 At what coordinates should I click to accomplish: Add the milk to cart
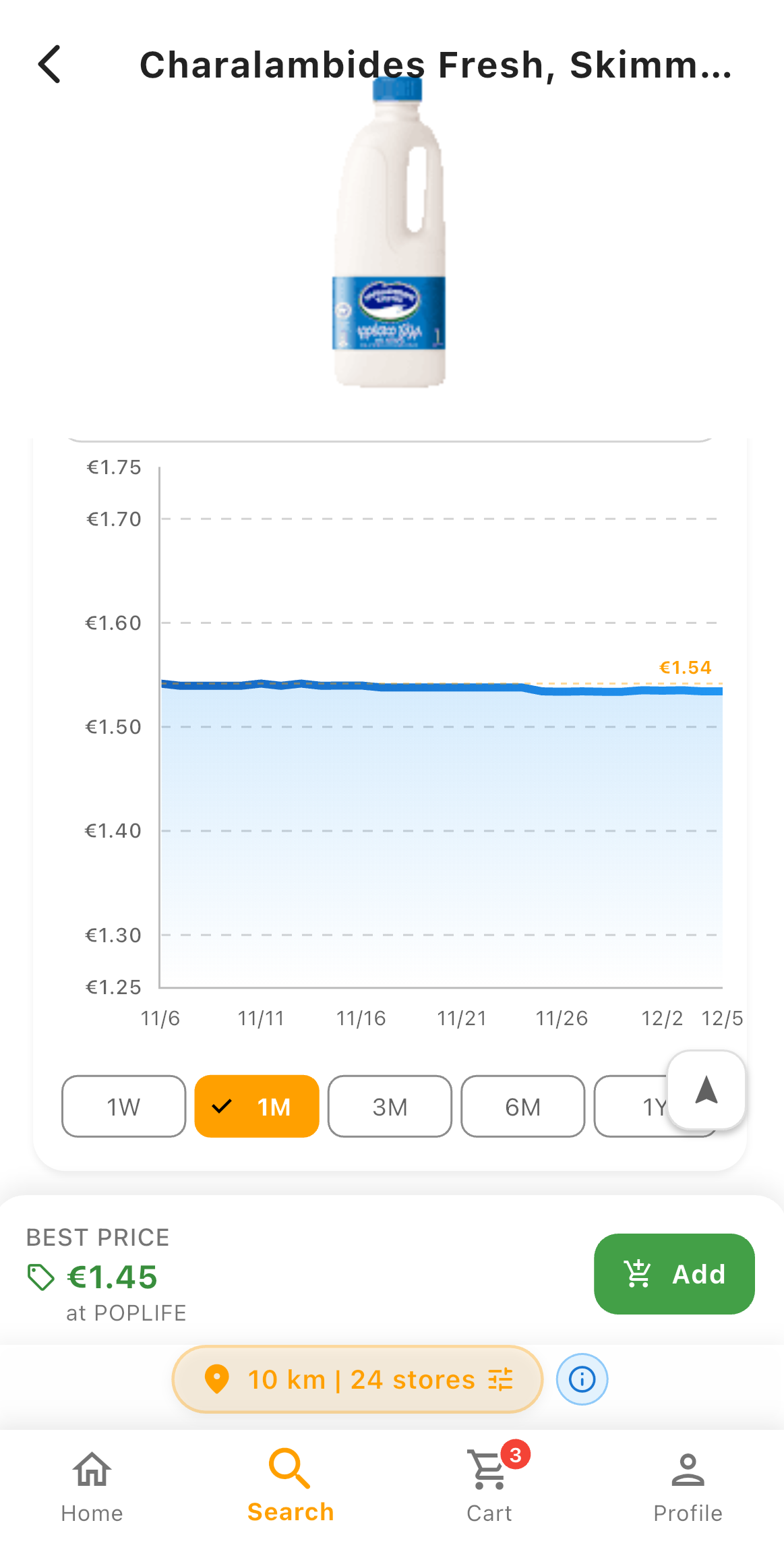673,1273
